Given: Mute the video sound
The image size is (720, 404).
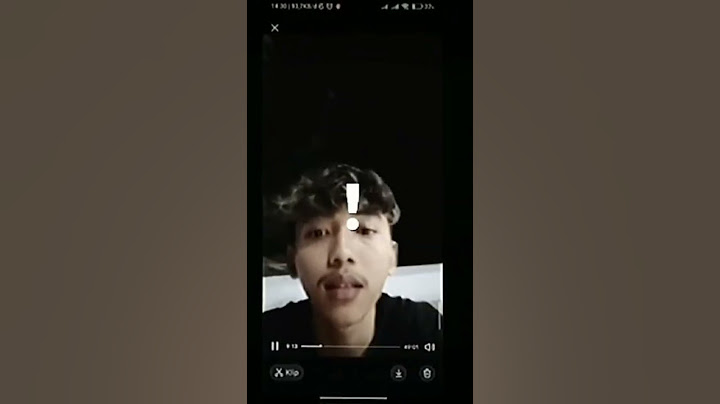Looking at the screenshot, I should (430, 347).
